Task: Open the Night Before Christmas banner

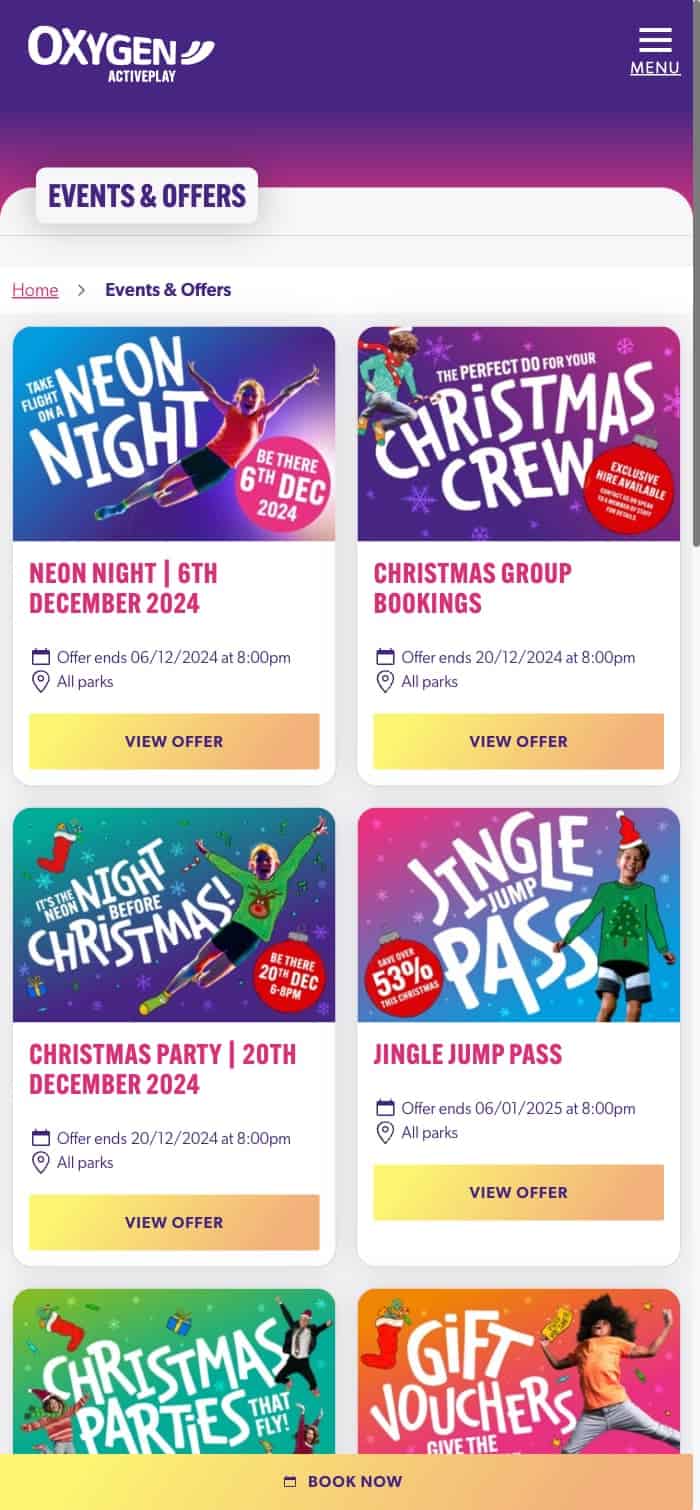Action: 174,915
